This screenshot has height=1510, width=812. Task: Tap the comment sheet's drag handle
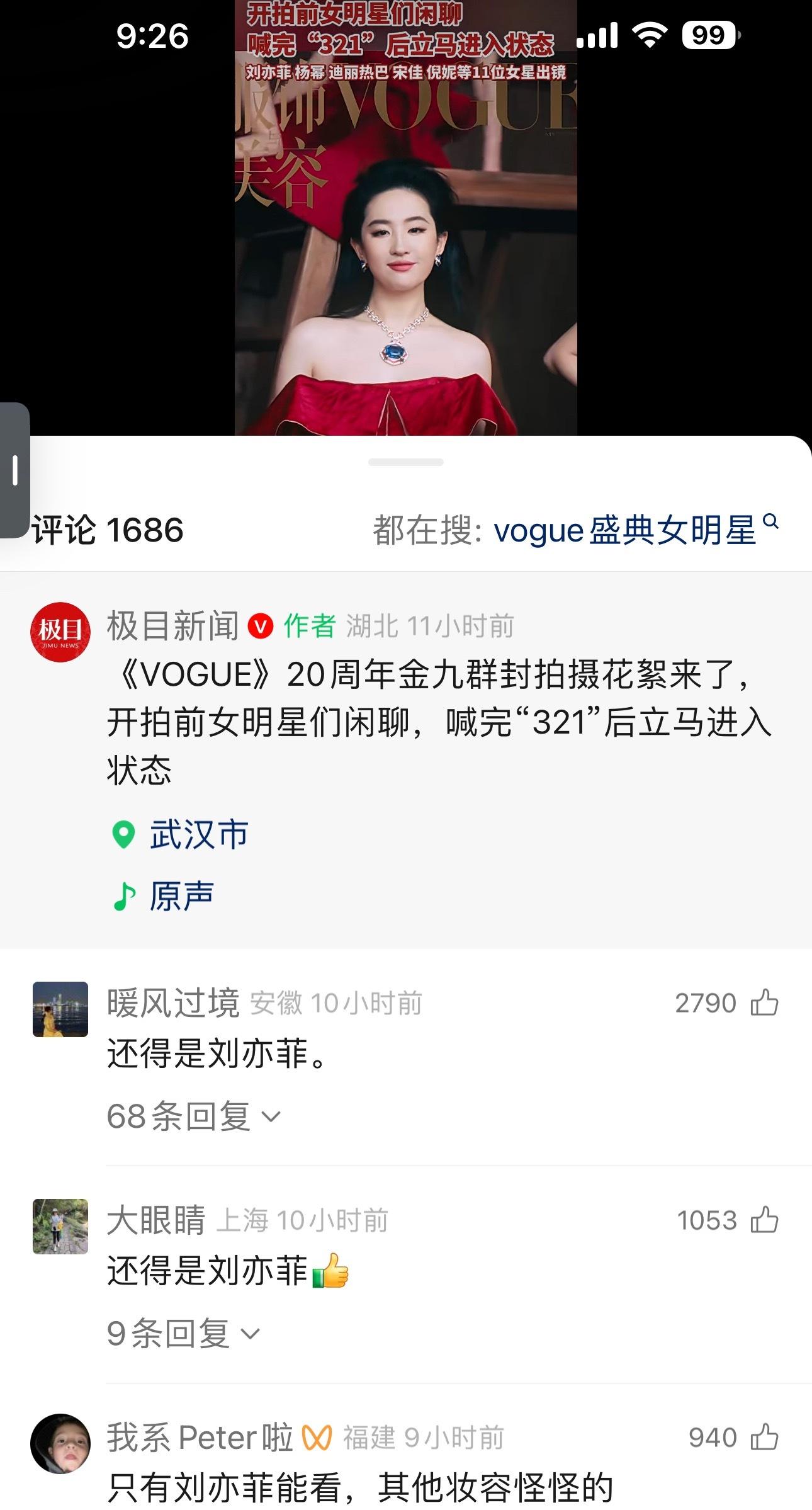pyautogui.click(x=405, y=462)
